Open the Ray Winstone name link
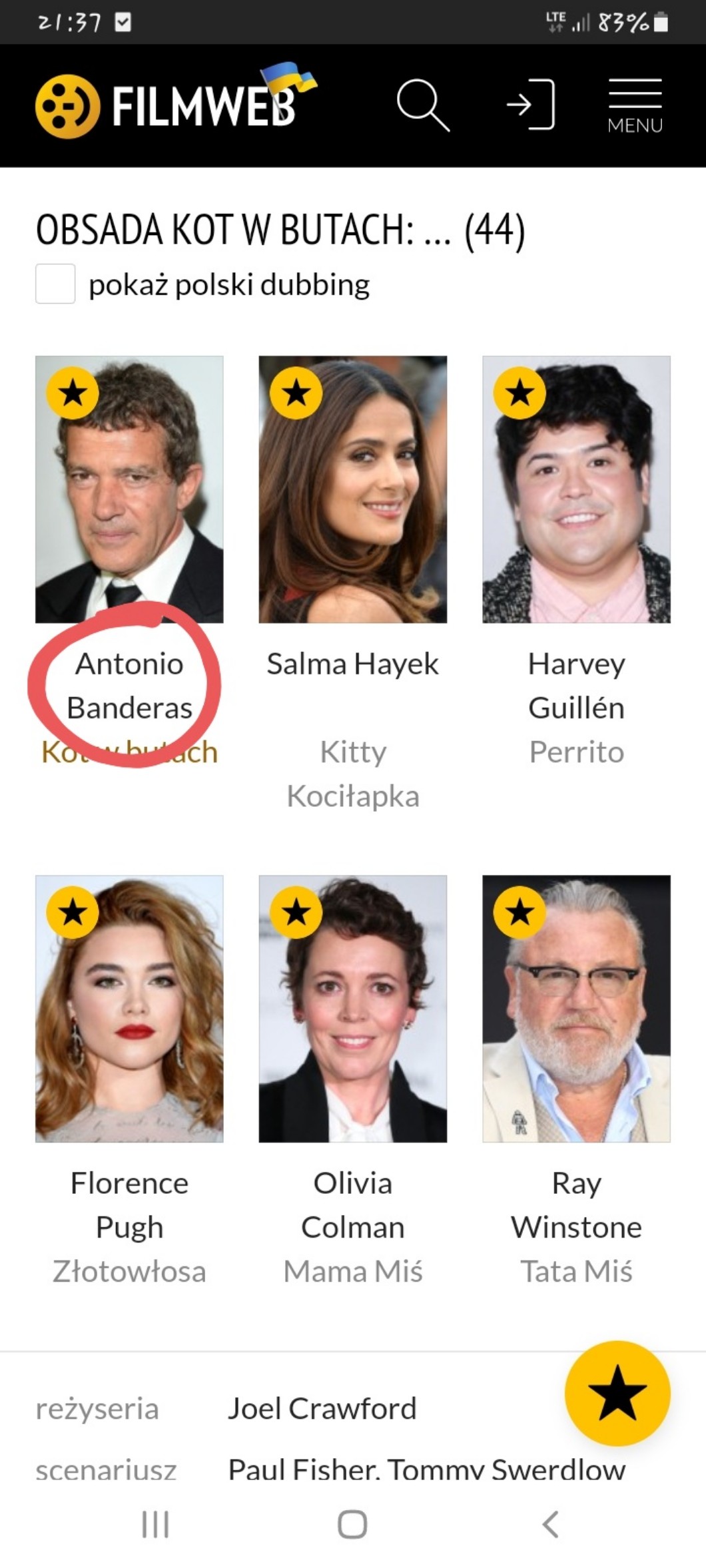 pos(576,1205)
